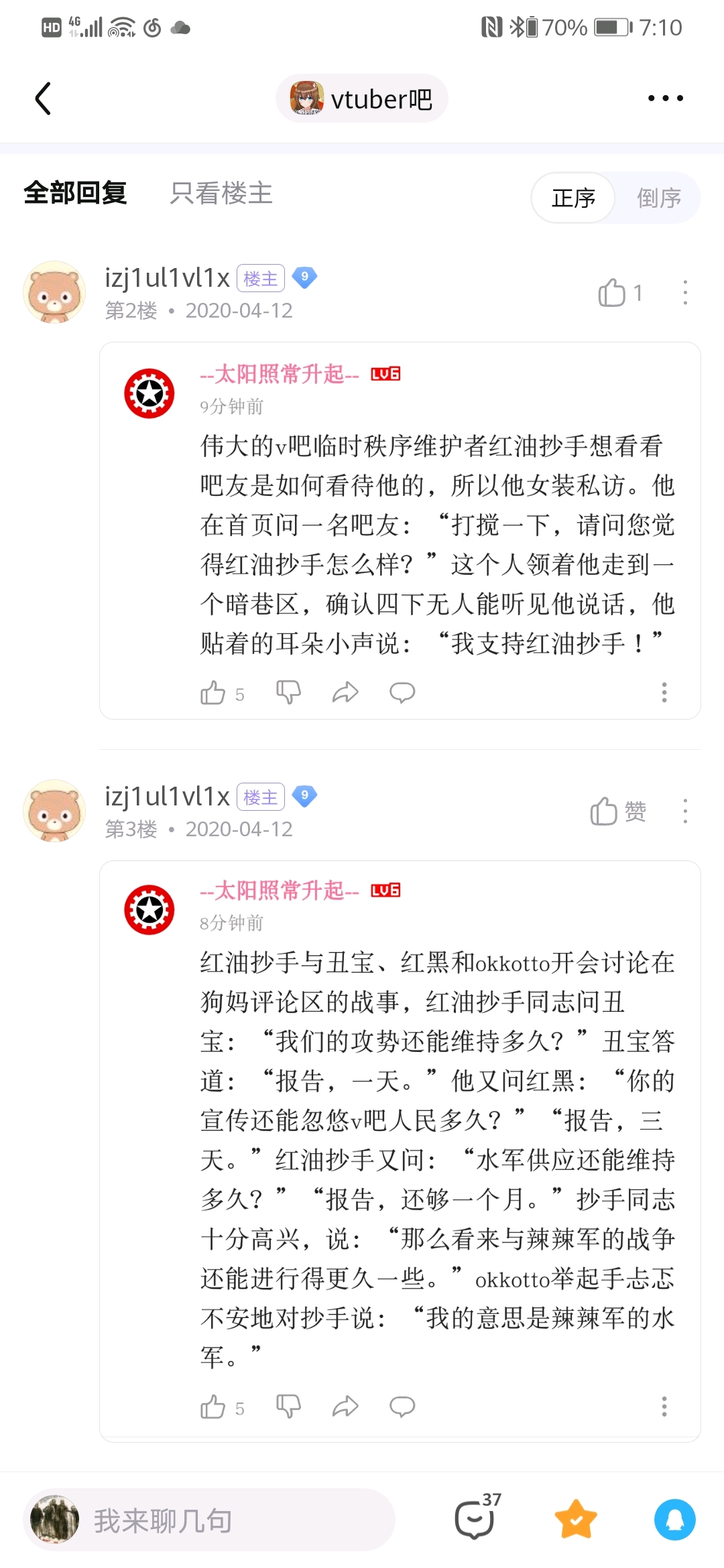
Task: Sort replies in 倒序 order
Action: click(x=658, y=198)
